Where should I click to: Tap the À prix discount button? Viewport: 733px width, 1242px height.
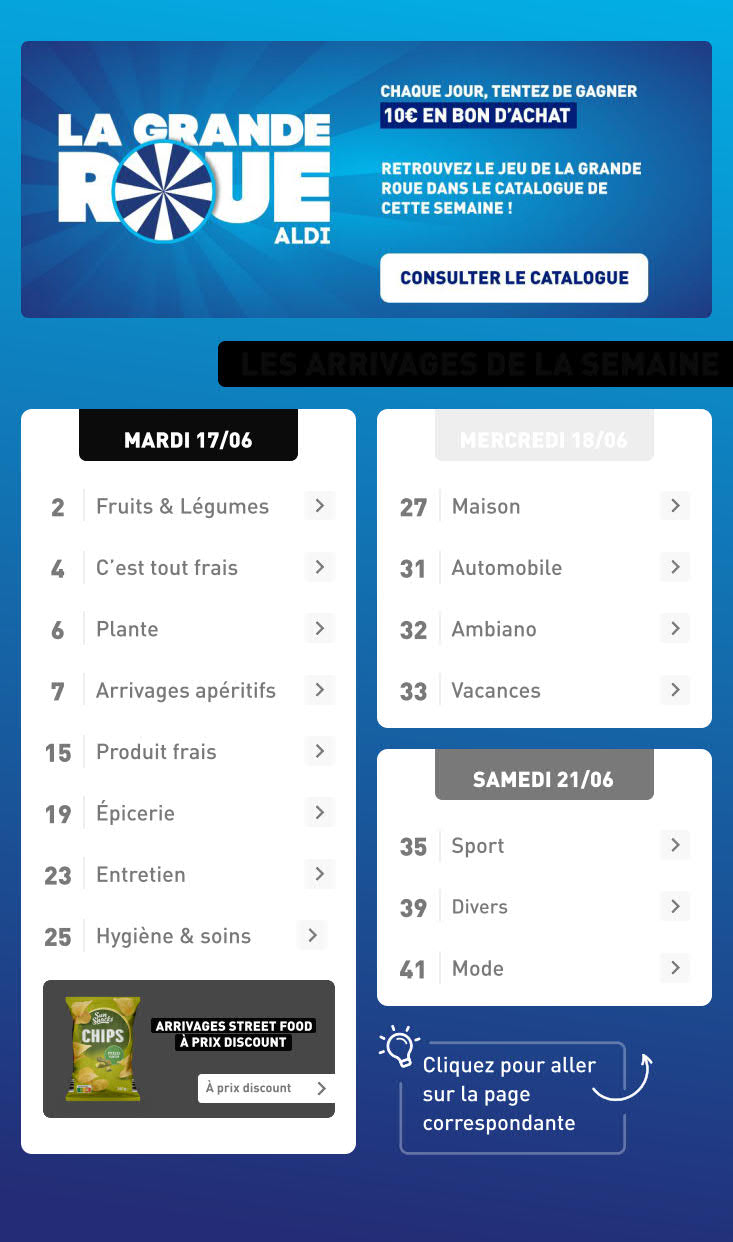tap(266, 1088)
